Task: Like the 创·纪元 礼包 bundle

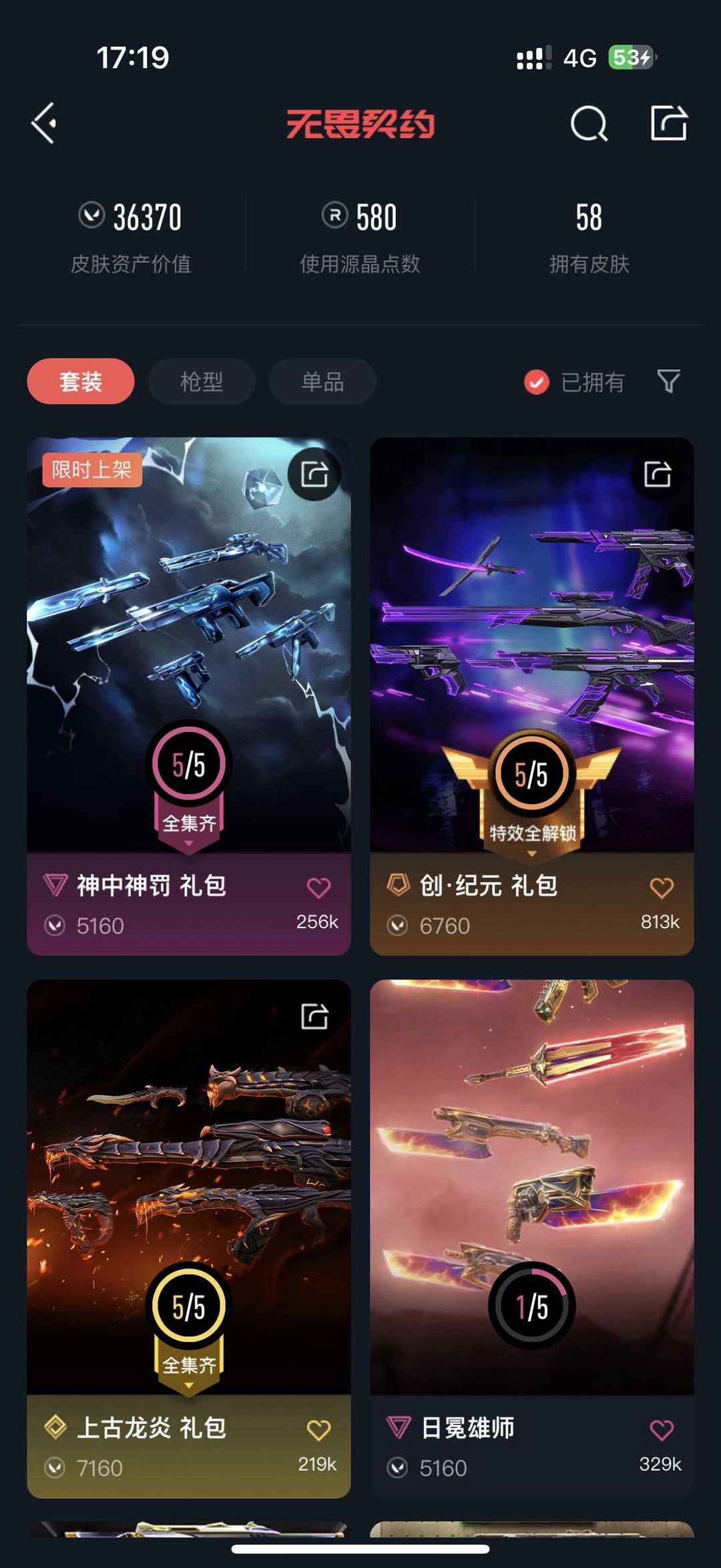Action: pos(662,888)
